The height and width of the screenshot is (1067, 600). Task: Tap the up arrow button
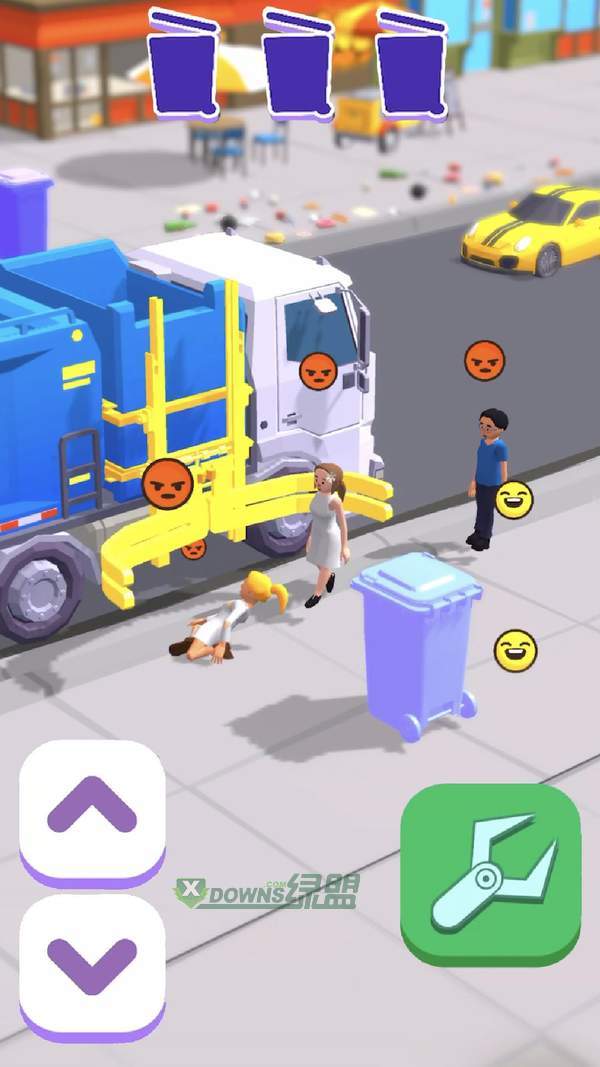coord(92,808)
